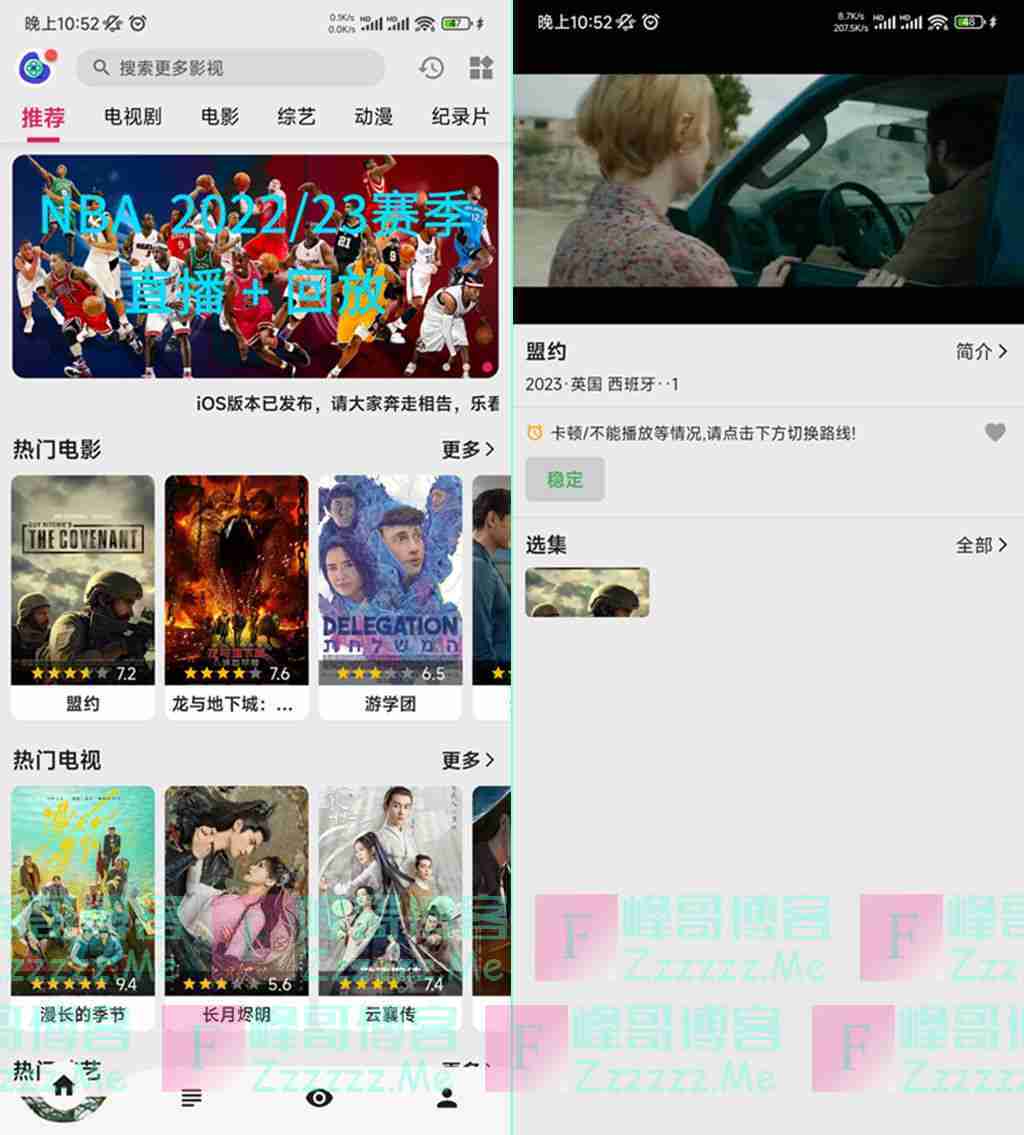Favorite this movie with the heart icon
The height and width of the screenshot is (1135, 1024).
[x=994, y=432]
